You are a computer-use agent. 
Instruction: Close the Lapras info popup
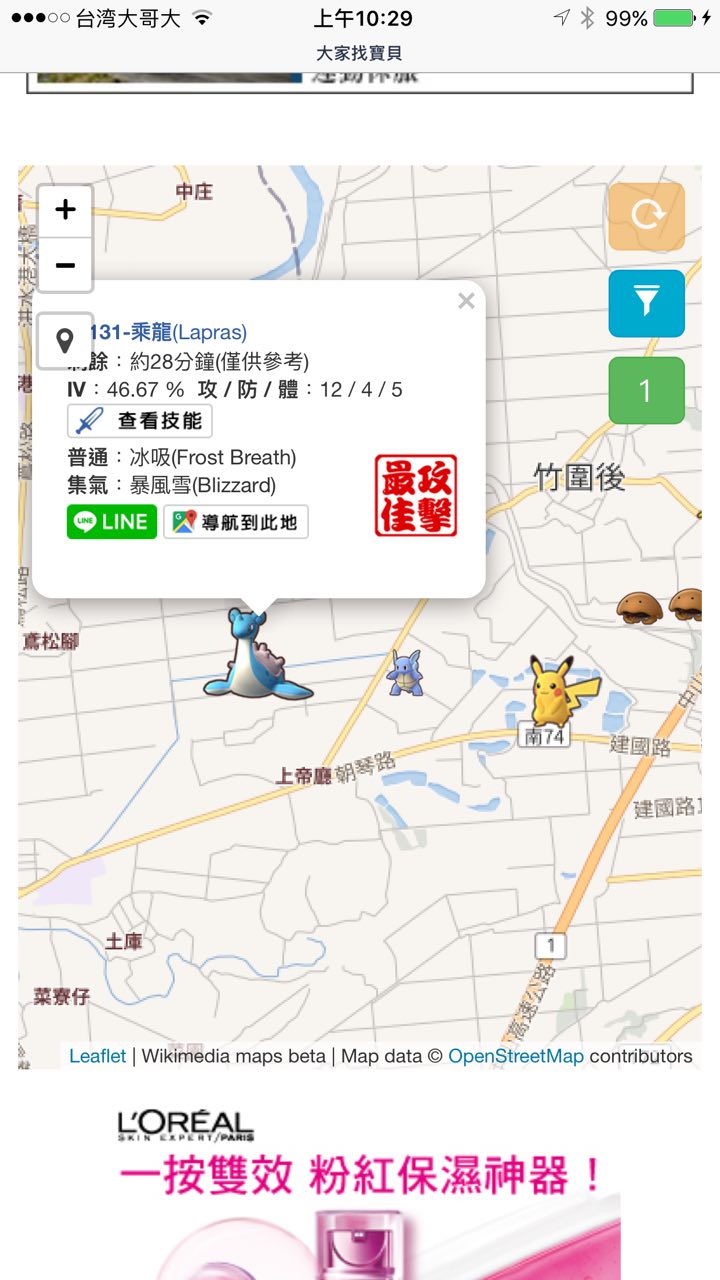[x=466, y=301]
